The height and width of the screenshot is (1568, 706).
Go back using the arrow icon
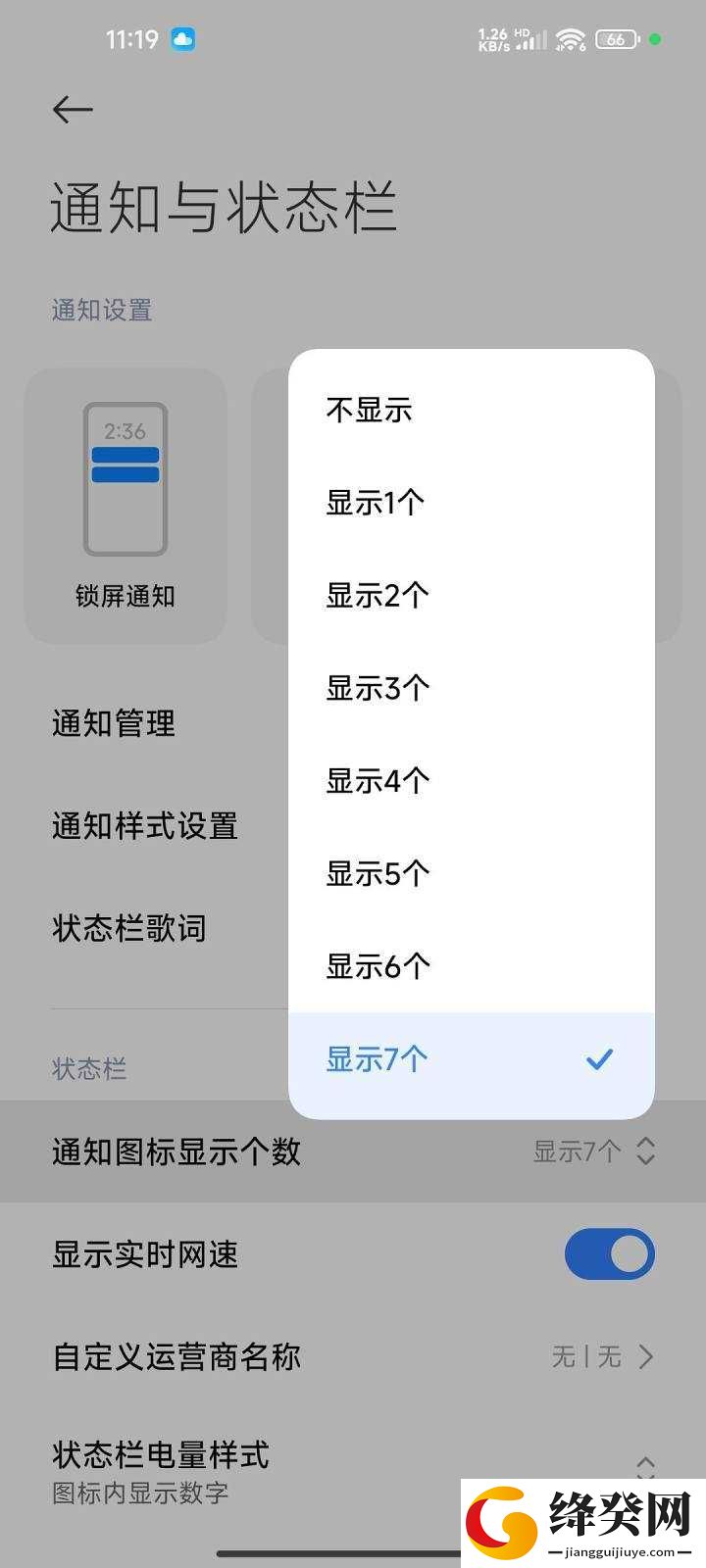pos(73,110)
